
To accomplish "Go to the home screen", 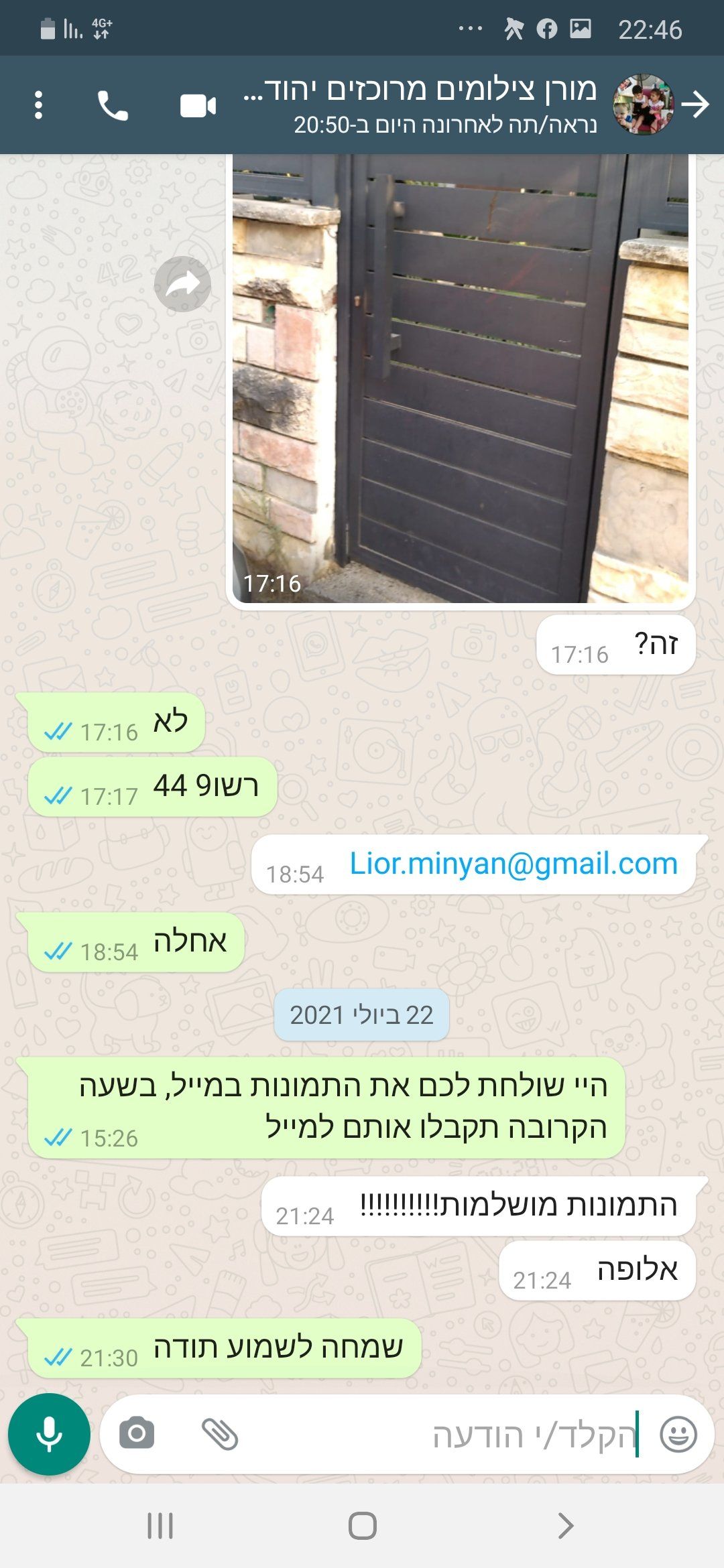I will (362, 1526).
